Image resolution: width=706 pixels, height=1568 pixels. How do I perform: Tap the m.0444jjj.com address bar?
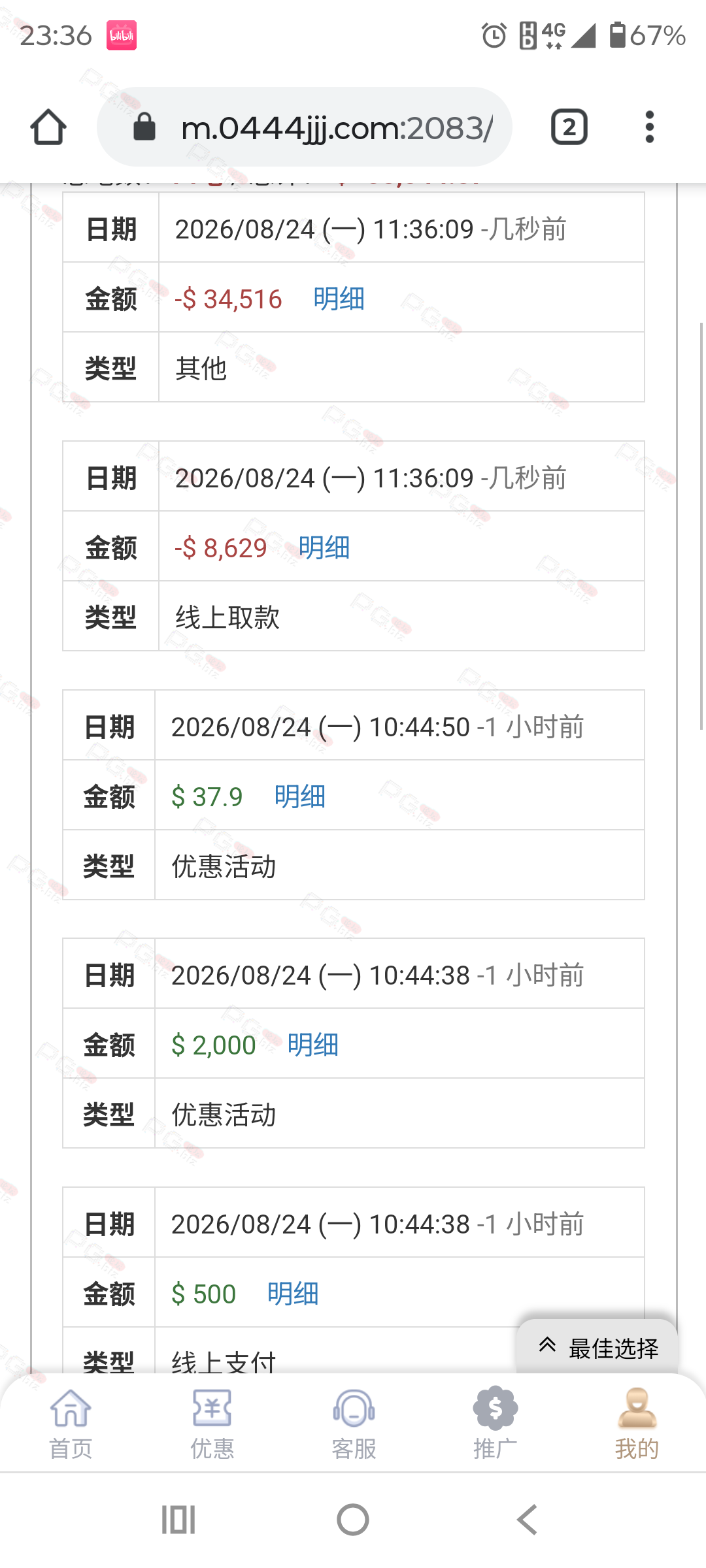click(305, 127)
